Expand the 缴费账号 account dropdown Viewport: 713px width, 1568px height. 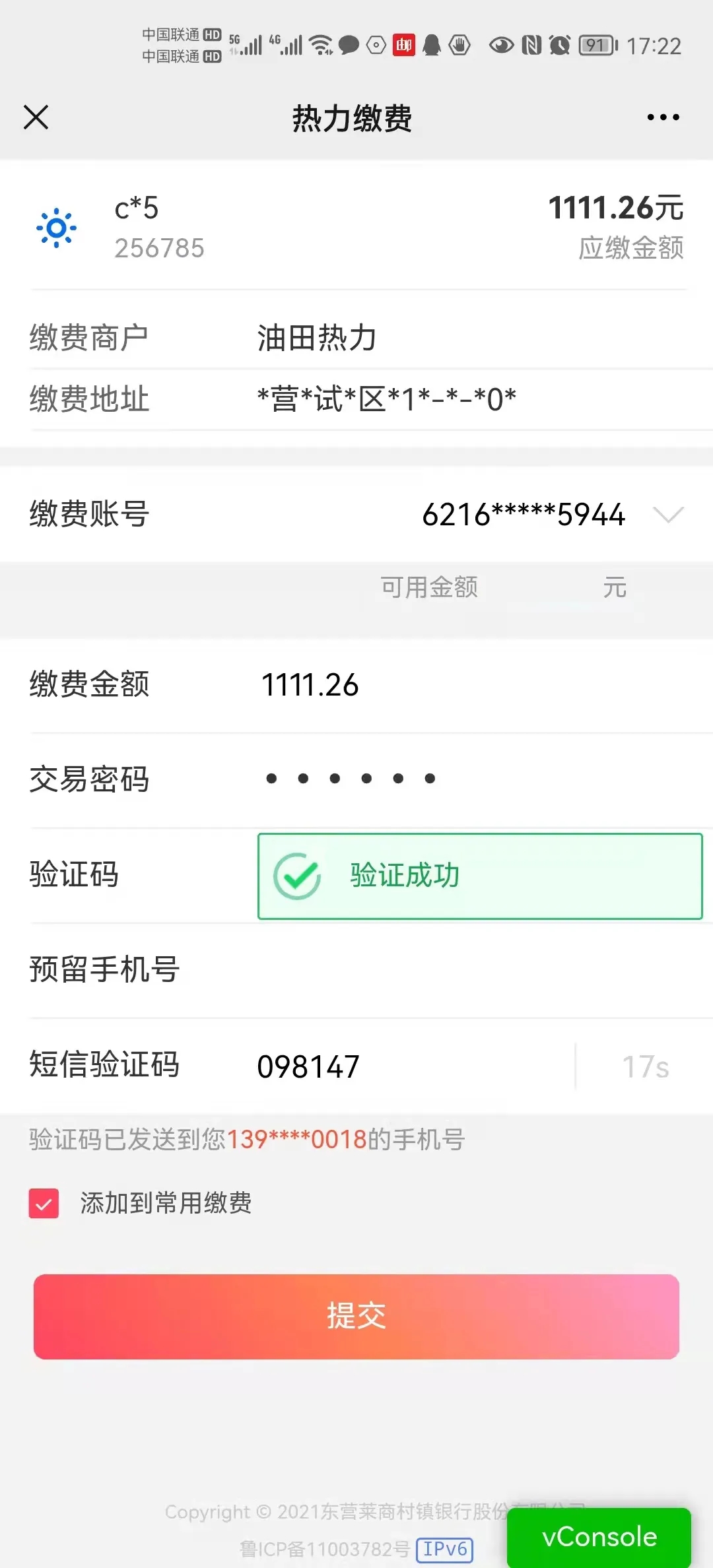(x=668, y=514)
